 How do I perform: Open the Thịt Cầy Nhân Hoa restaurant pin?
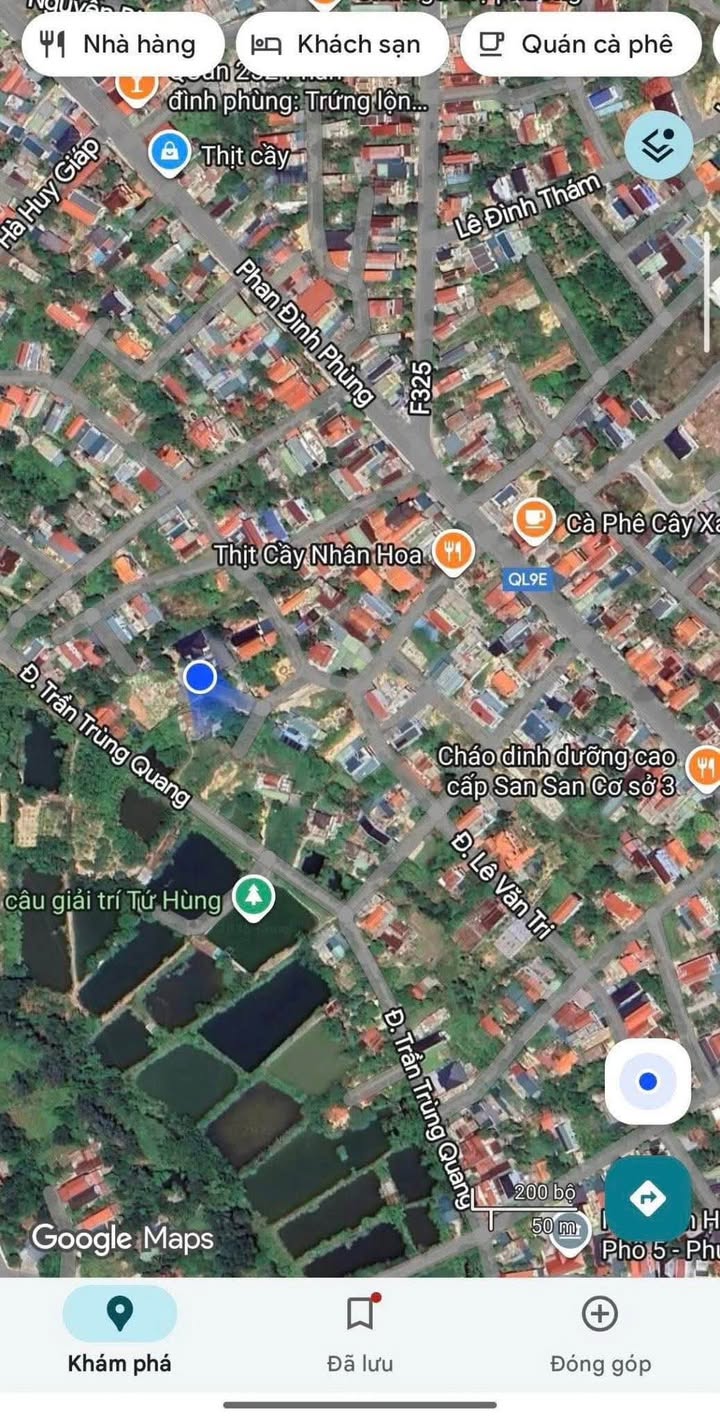[x=454, y=552]
